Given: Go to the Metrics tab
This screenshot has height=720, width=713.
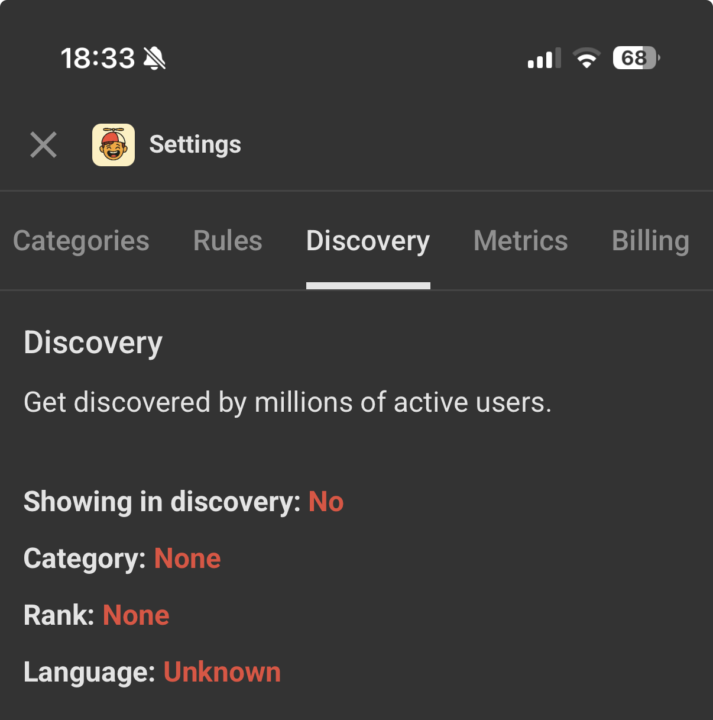Looking at the screenshot, I should [x=520, y=241].
